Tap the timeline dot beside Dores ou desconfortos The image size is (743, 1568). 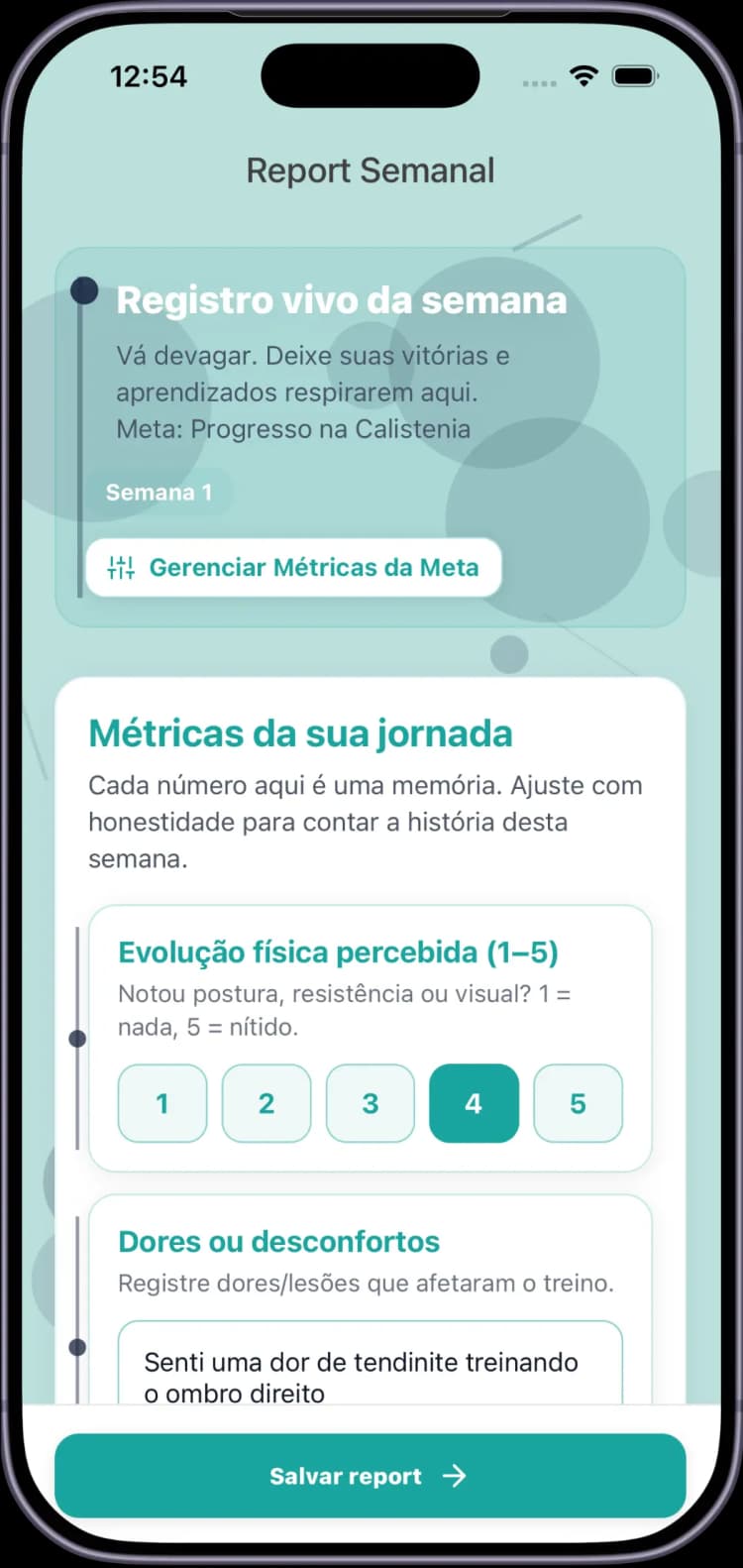coord(77,1347)
